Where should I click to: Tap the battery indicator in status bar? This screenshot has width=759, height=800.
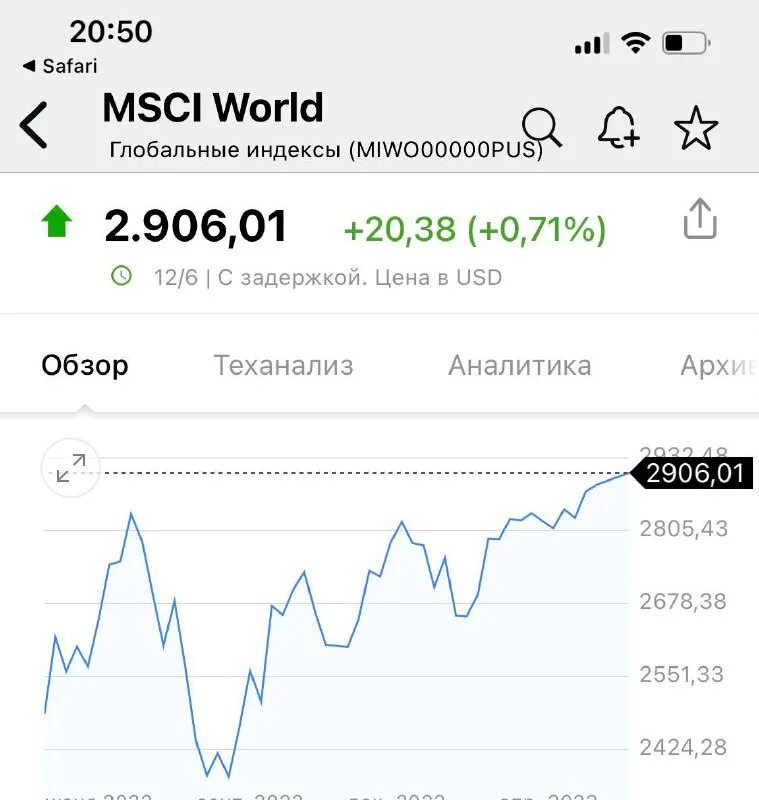(x=685, y=42)
